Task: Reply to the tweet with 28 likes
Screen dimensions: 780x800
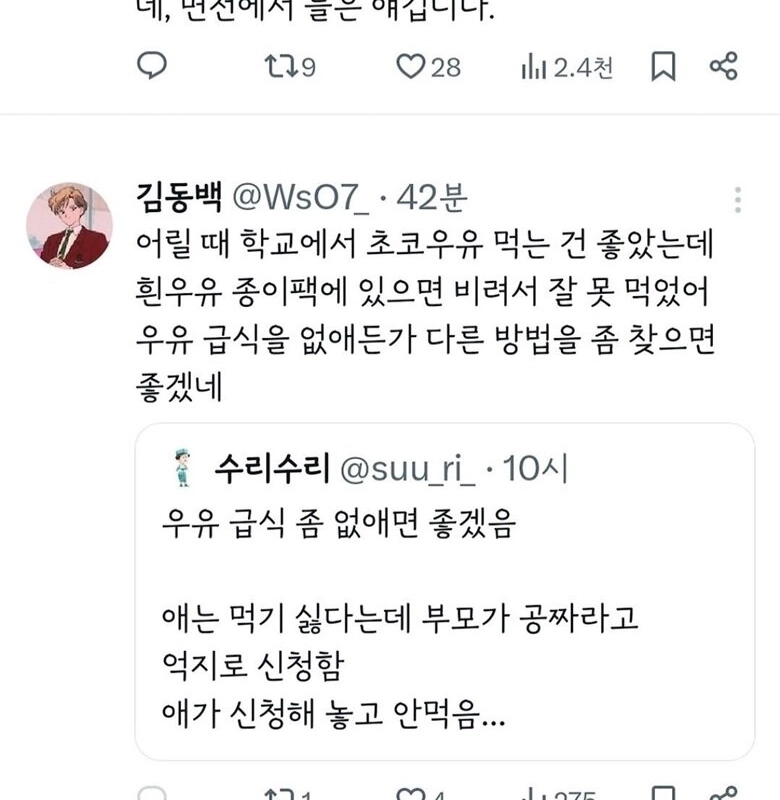Action: click(x=151, y=67)
